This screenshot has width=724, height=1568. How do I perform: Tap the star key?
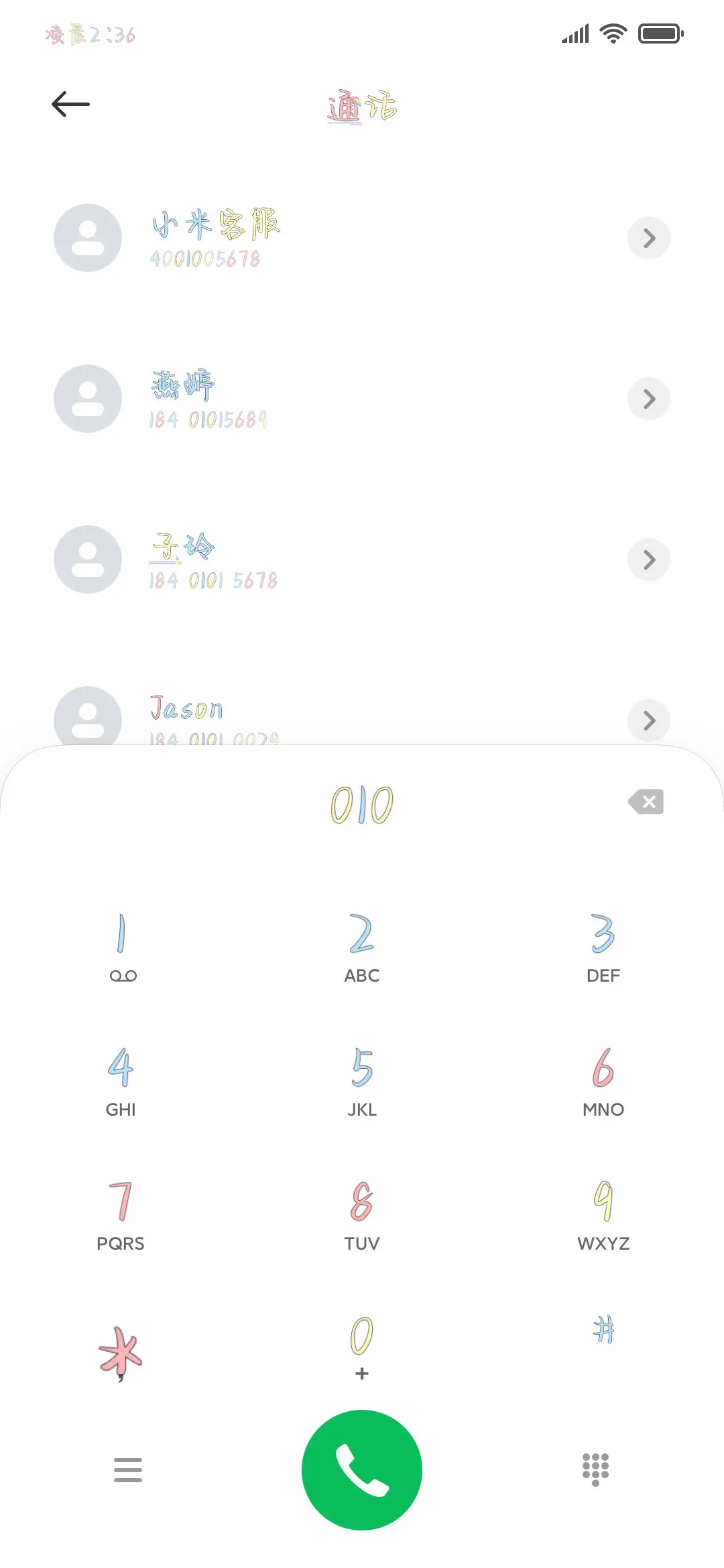tap(121, 1351)
